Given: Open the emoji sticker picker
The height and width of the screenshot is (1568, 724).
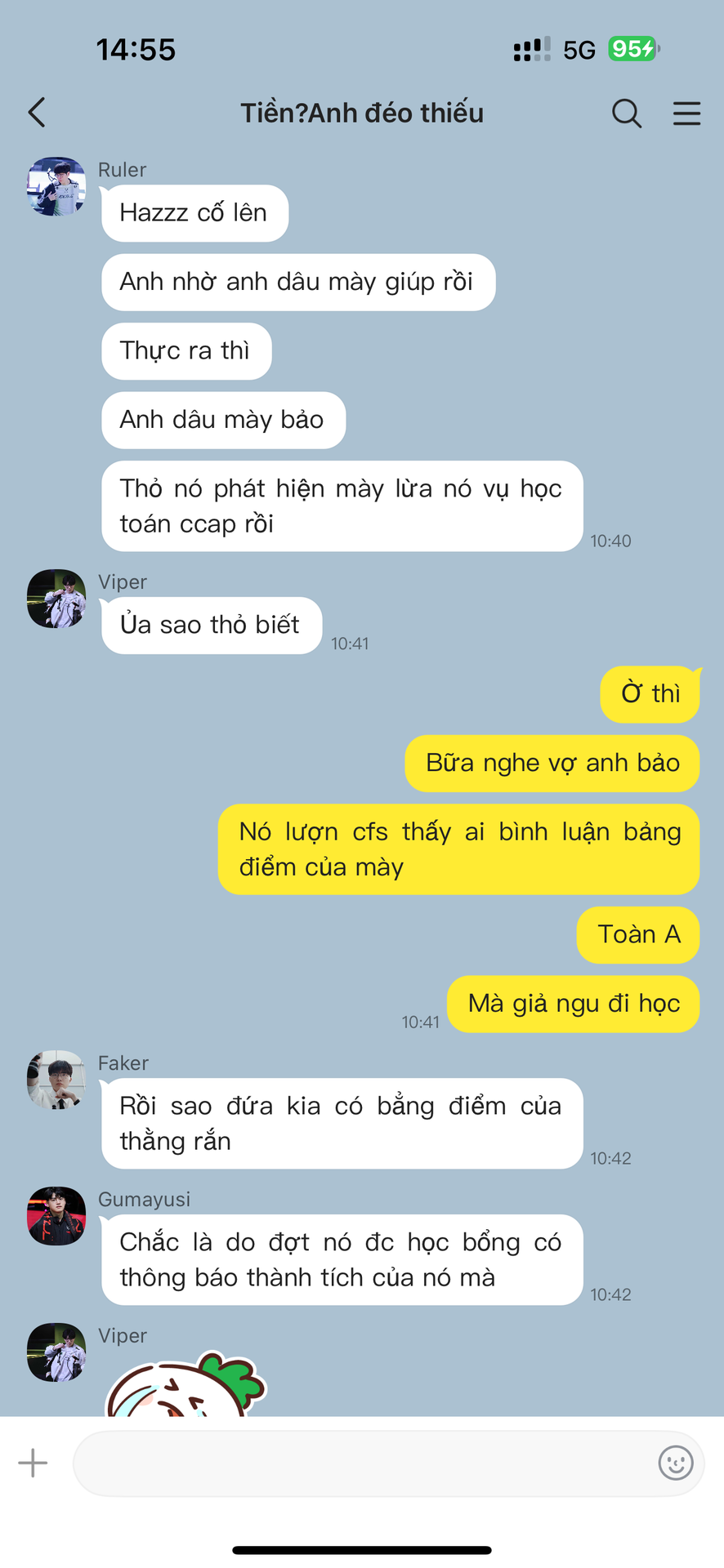Looking at the screenshot, I should 676,1463.
